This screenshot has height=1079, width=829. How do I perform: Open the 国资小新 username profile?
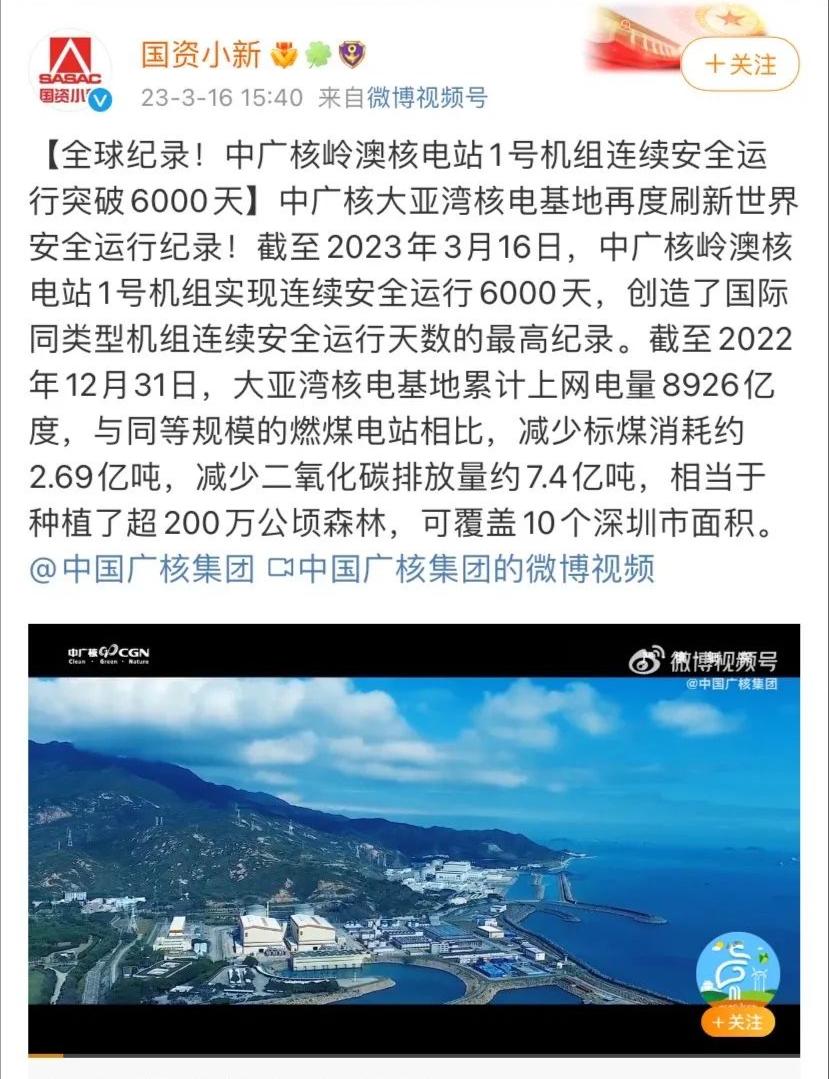(x=200, y=55)
